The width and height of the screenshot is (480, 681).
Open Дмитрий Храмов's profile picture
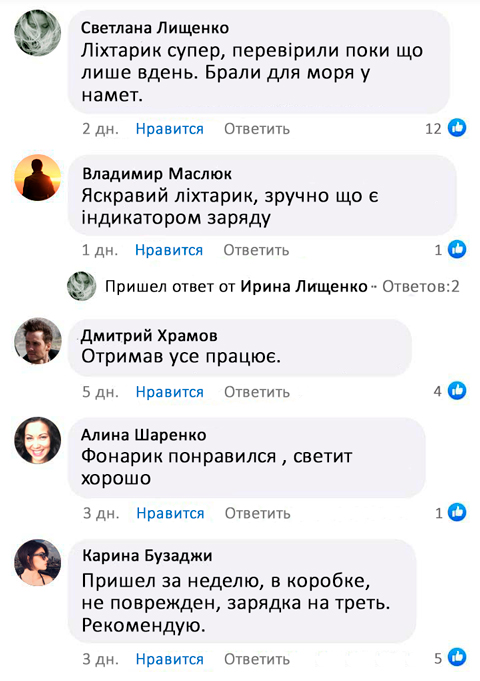coord(38,340)
